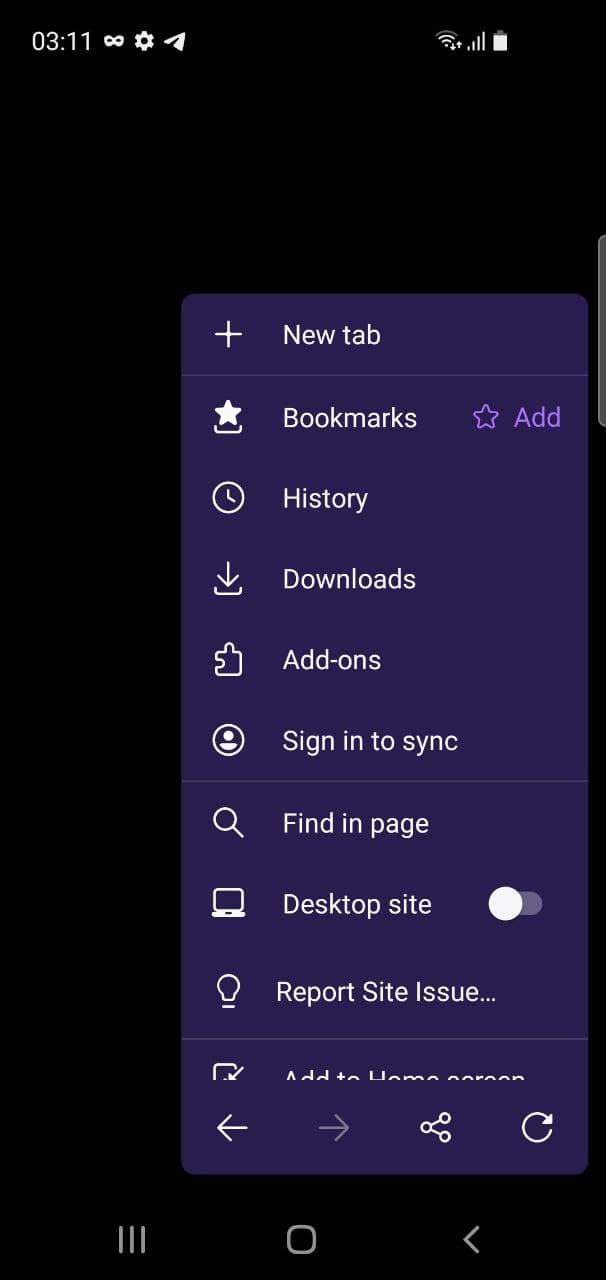
Task: Select Sign in to sync
Action: [369, 741]
